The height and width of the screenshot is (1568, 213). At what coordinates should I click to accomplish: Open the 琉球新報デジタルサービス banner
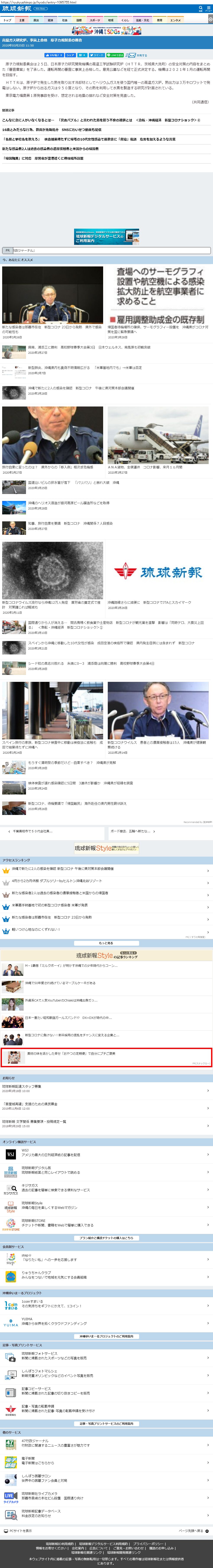pyautogui.click(x=106, y=236)
